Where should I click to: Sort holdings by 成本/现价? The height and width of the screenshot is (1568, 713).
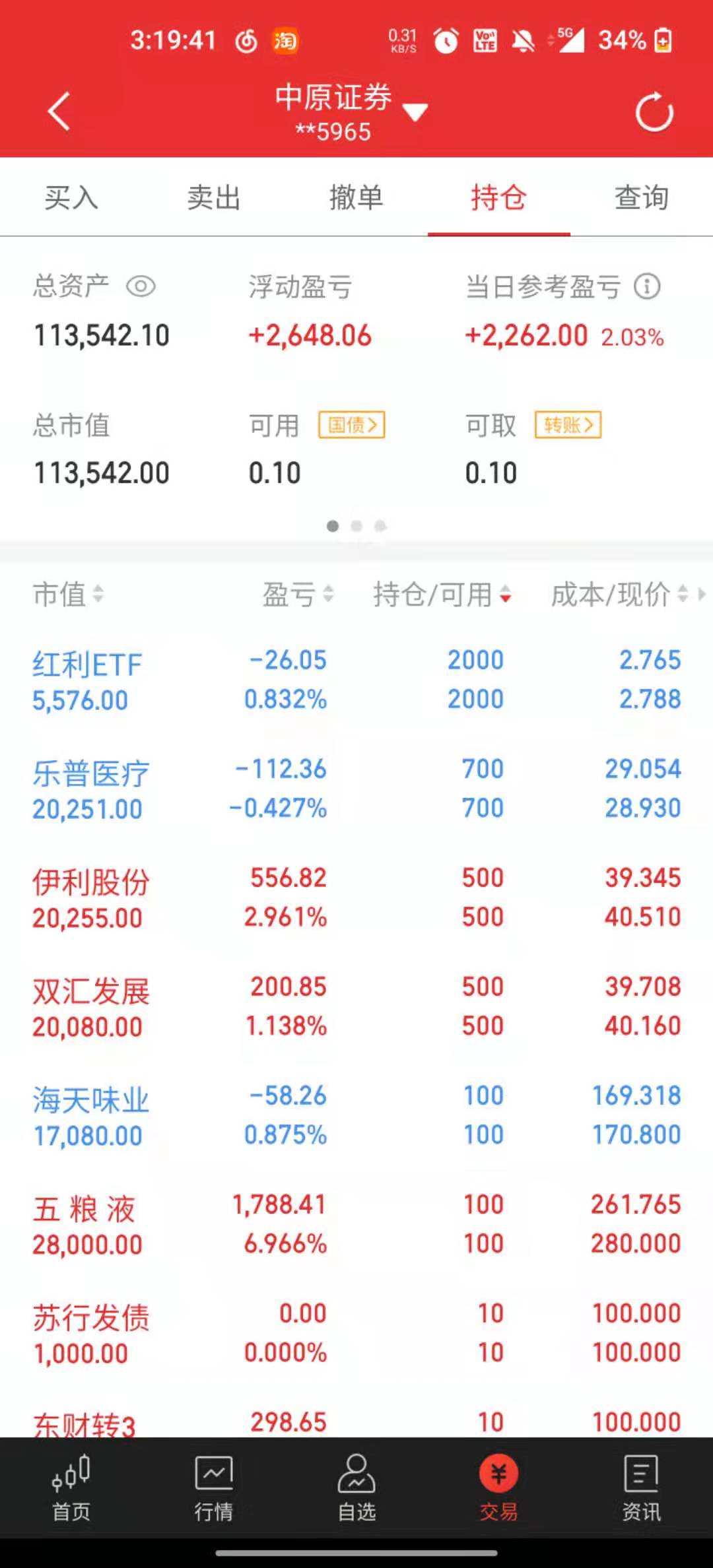[619, 594]
